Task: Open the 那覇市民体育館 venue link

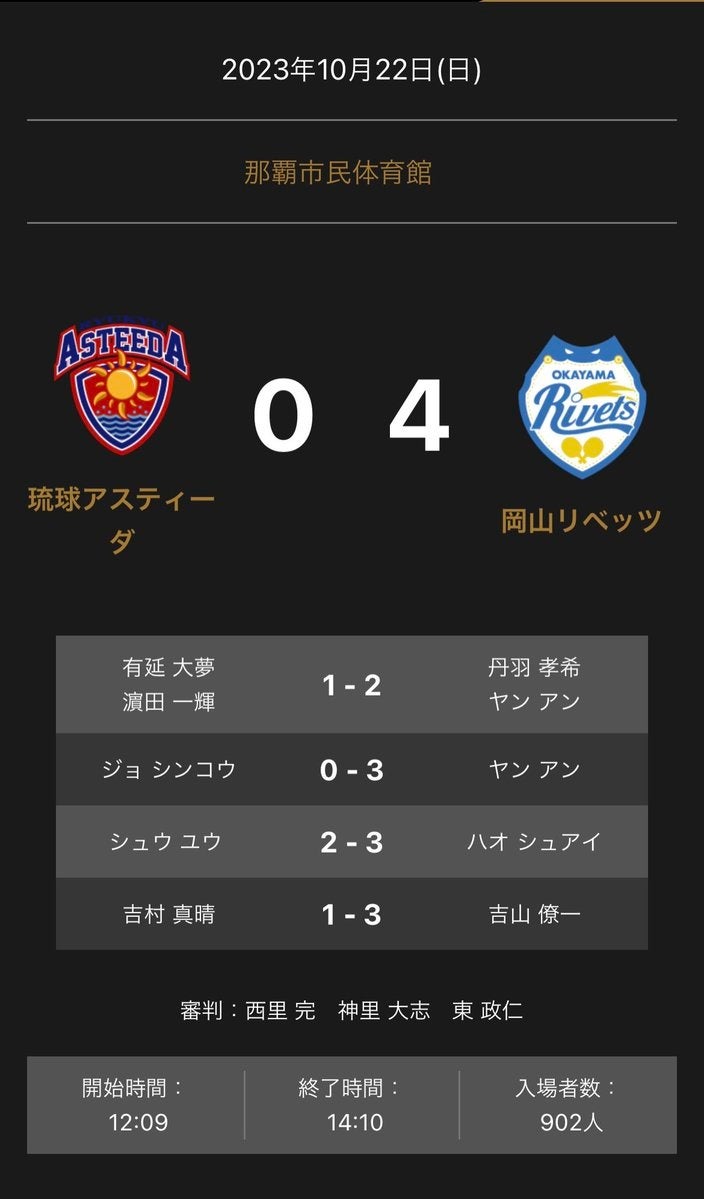Action: click(x=338, y=172)
